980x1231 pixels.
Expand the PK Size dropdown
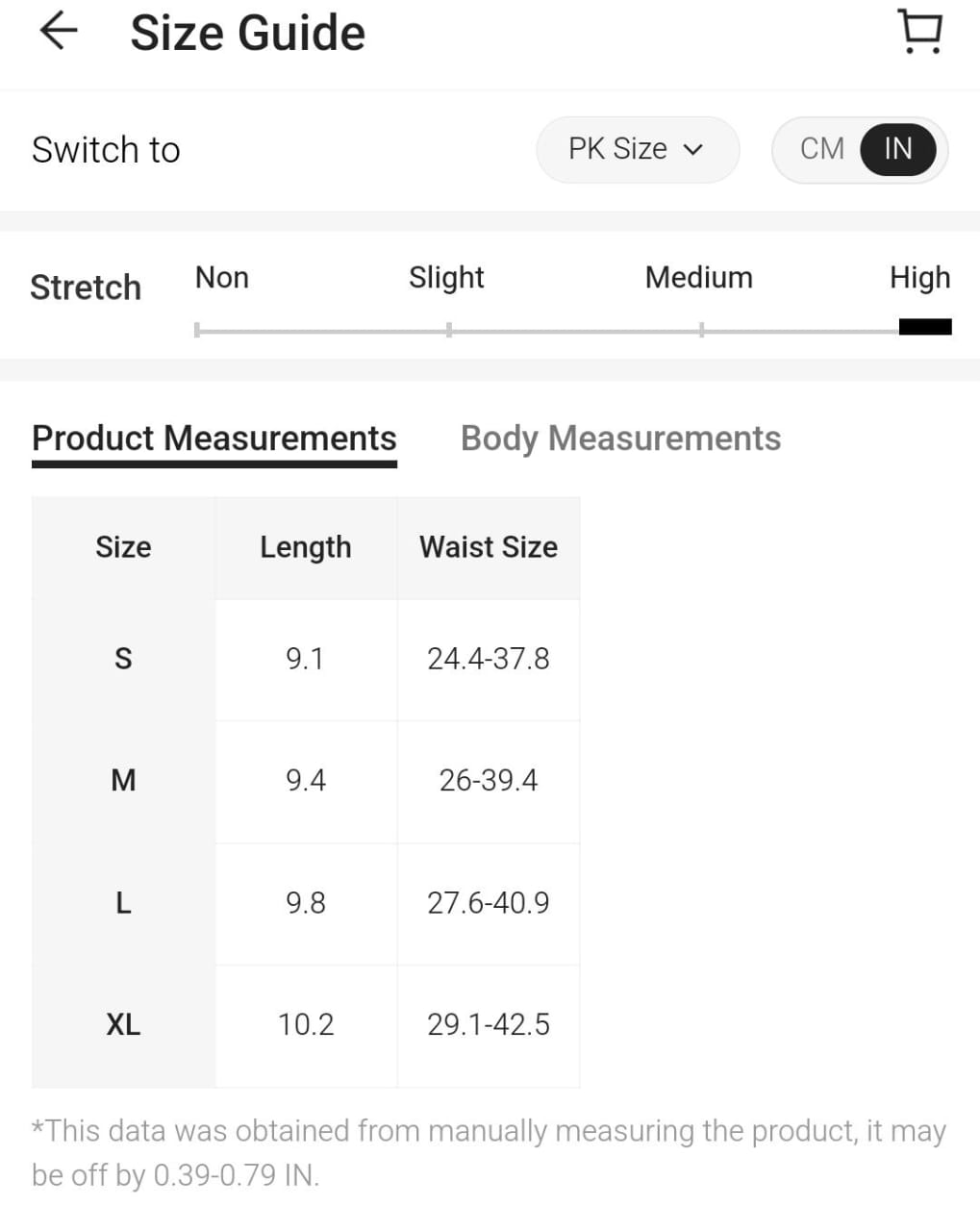click(637, 149)
